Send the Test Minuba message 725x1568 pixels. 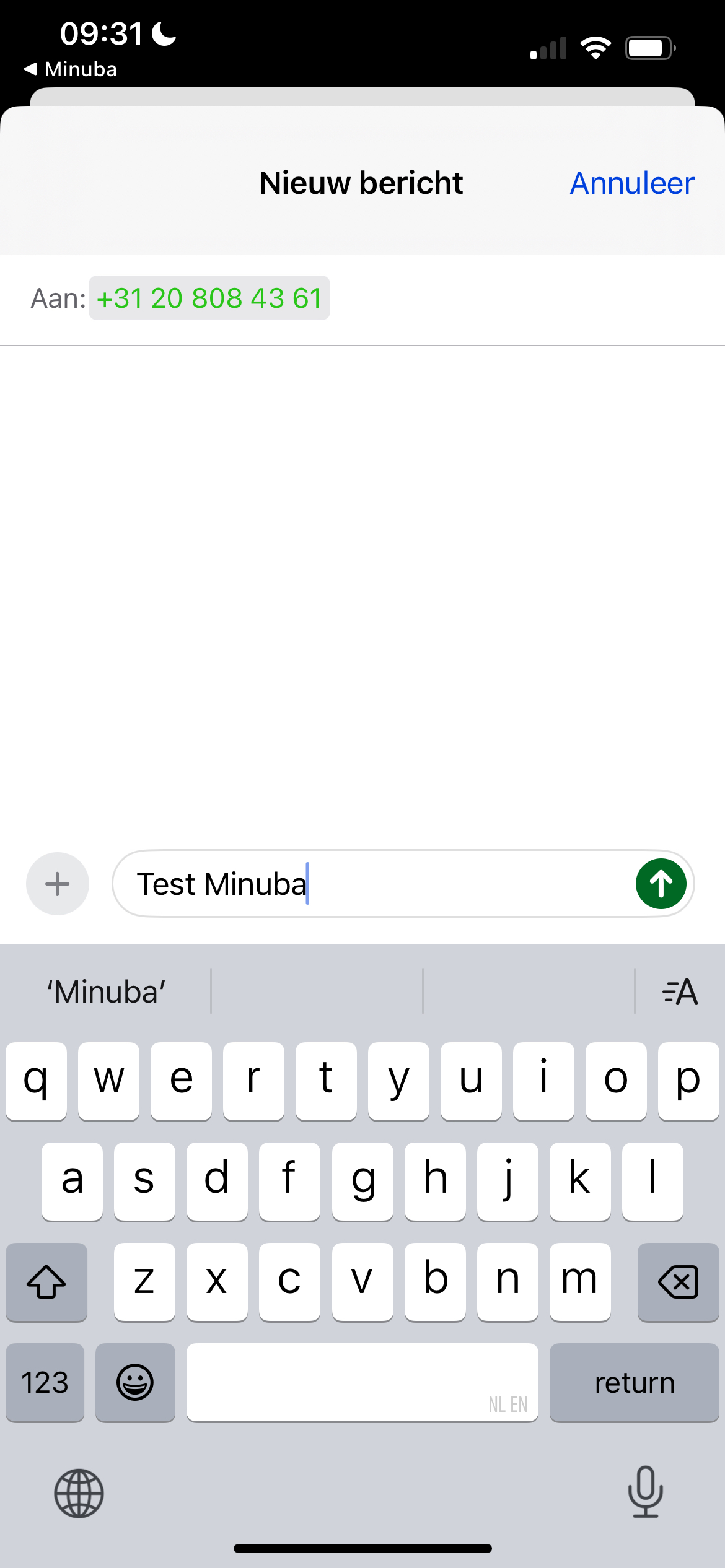(x=661, y=884)
